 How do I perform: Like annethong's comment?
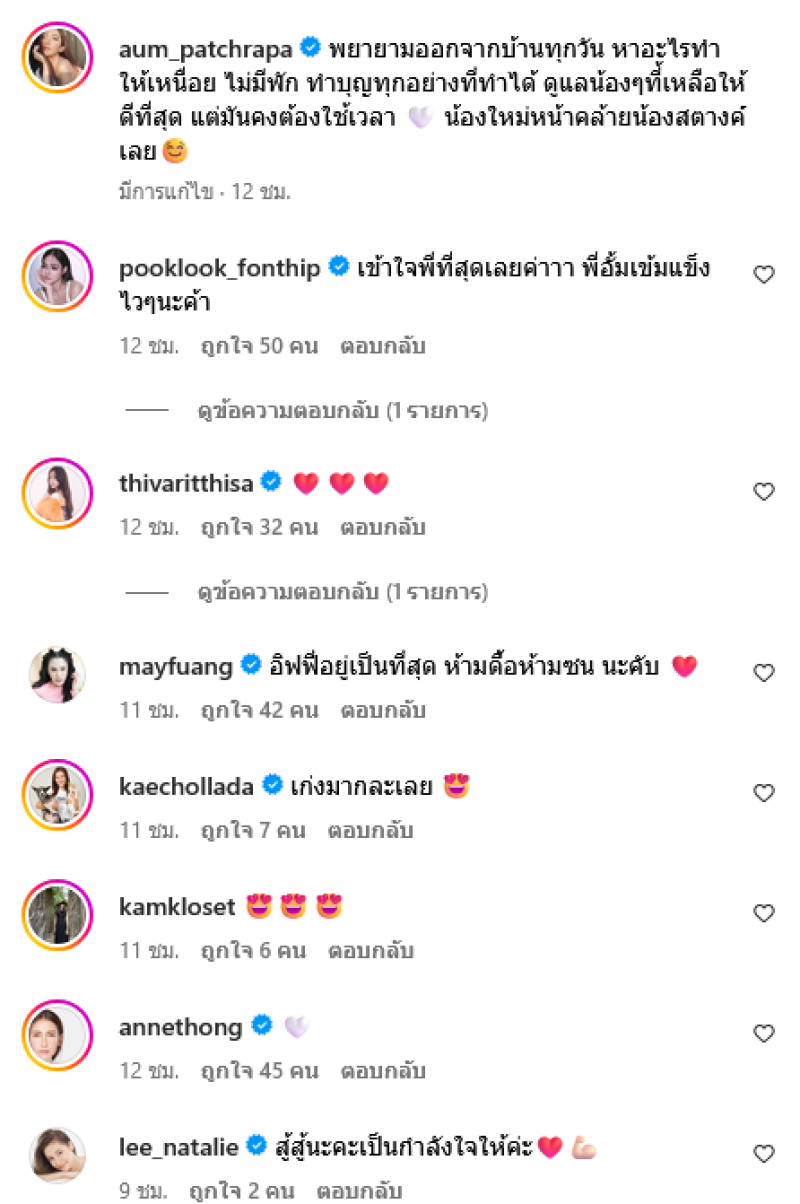764,1033
